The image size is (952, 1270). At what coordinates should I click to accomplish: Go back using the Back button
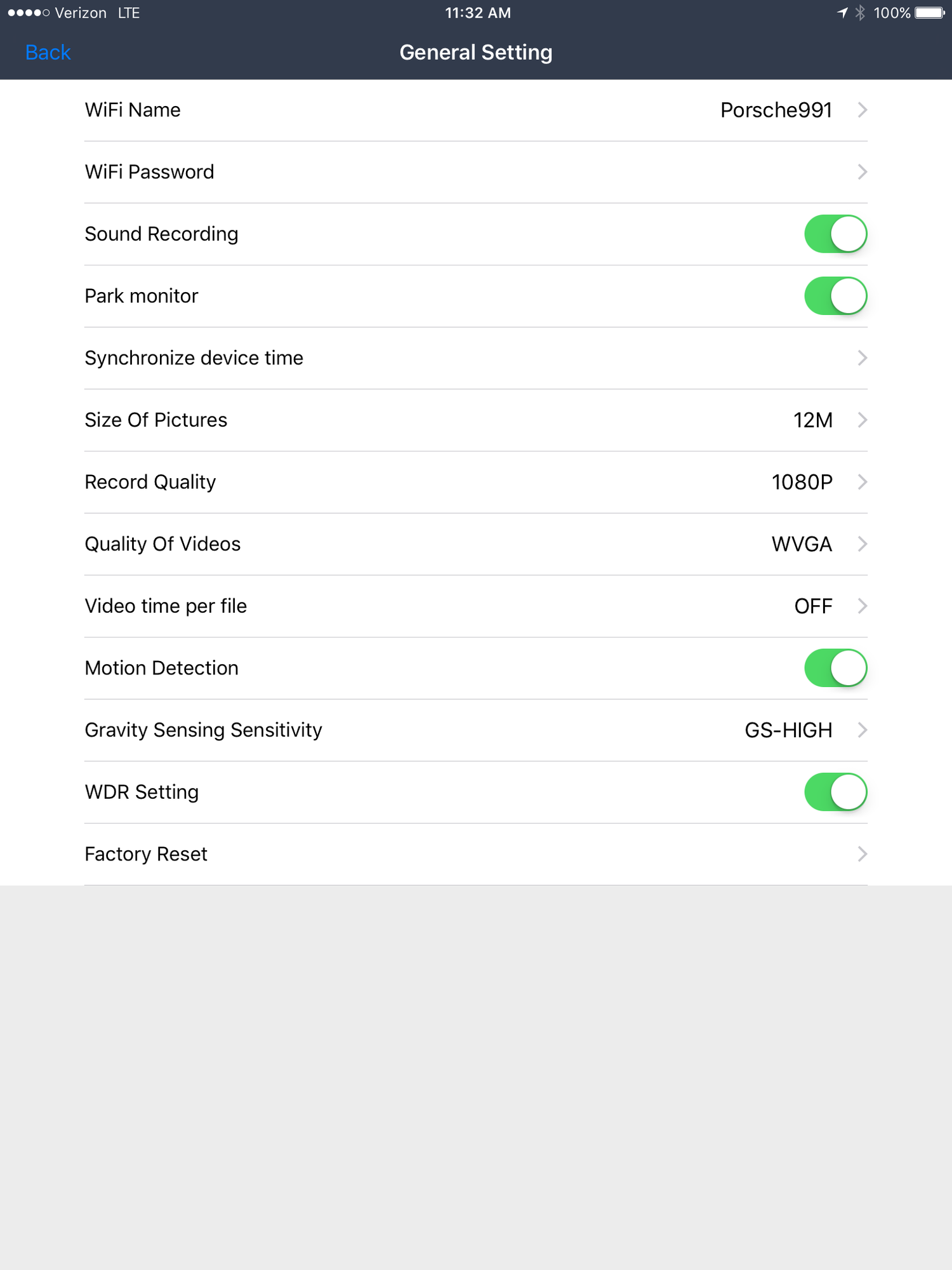point(48,52)
